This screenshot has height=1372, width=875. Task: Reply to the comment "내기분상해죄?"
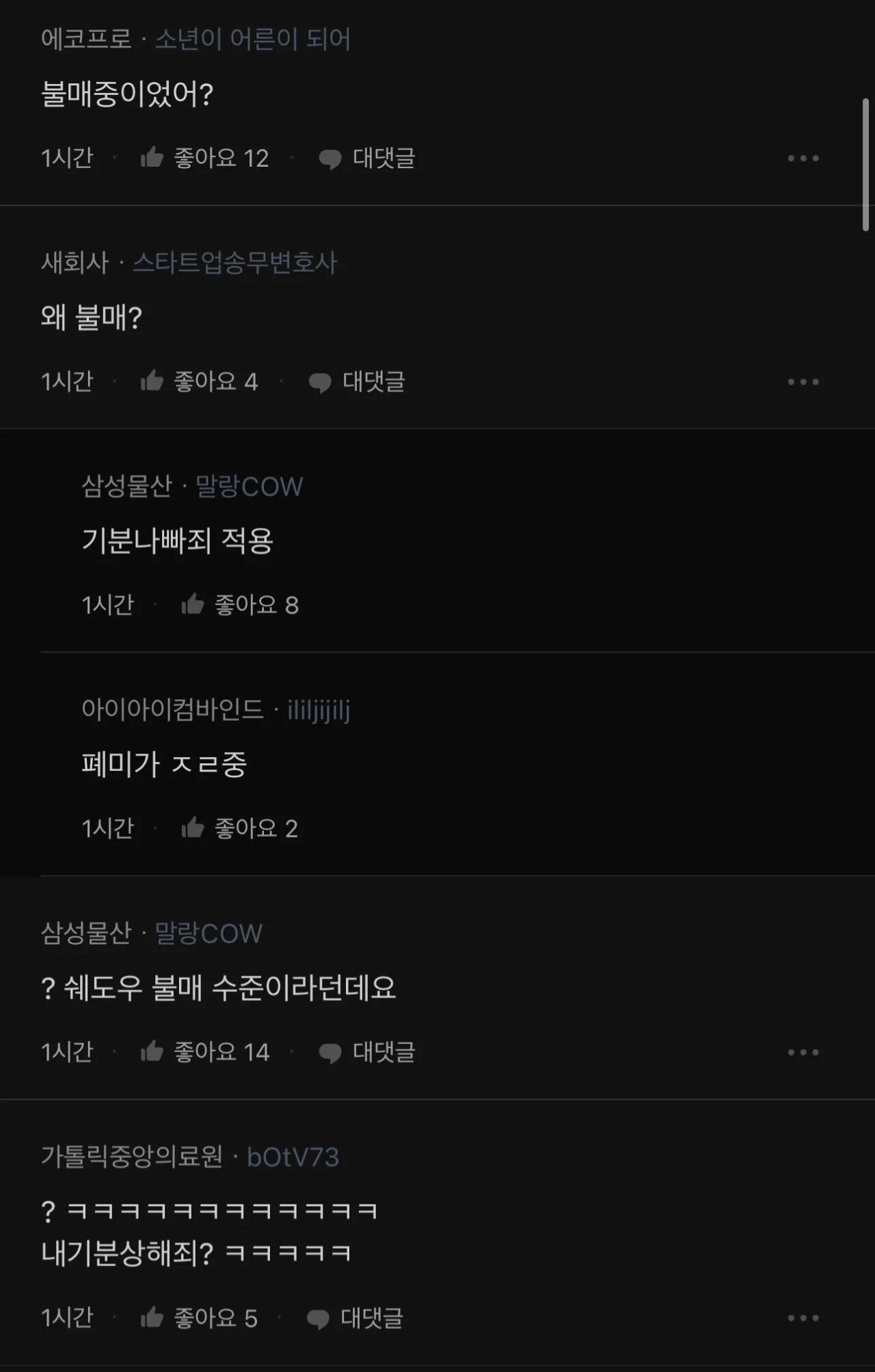click(355, 1318)
